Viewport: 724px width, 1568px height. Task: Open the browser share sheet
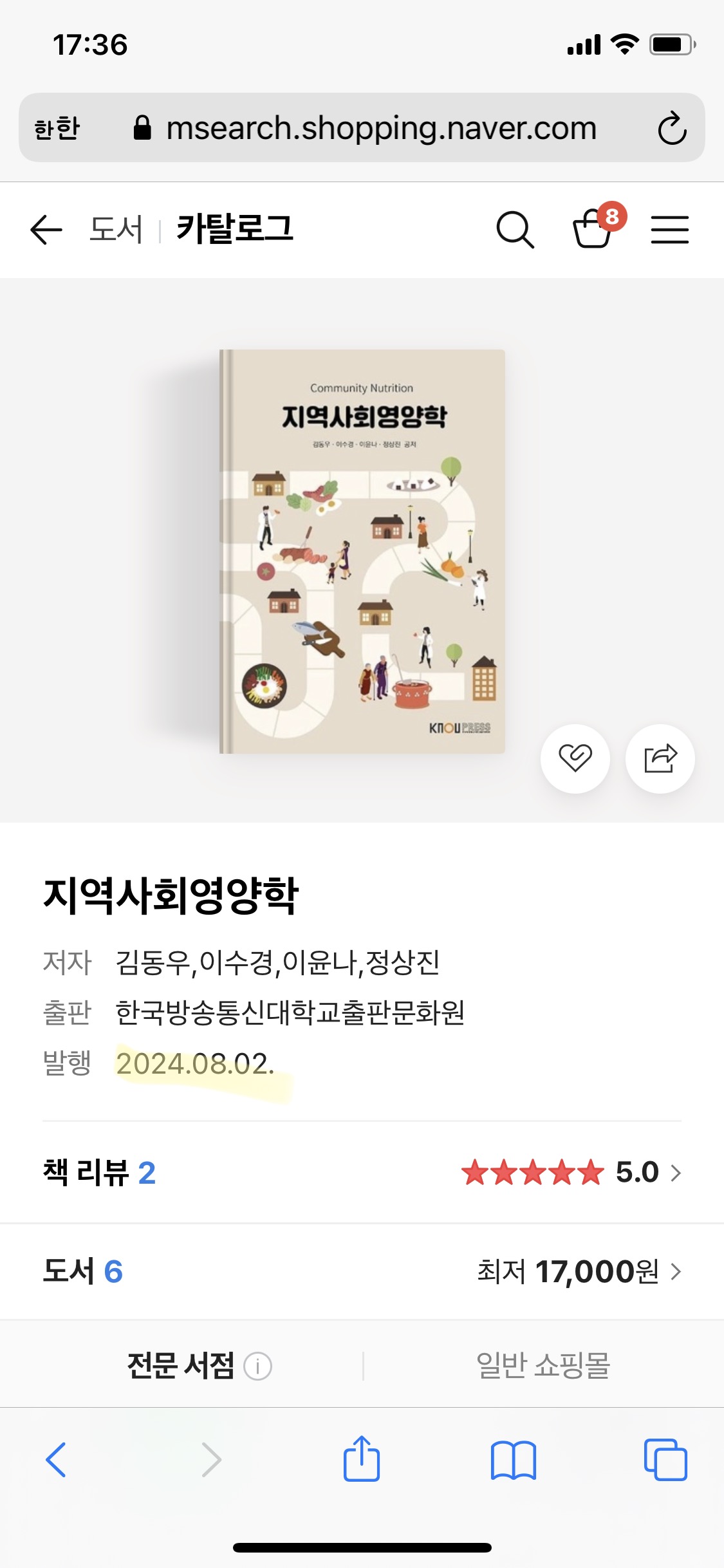[362, 1459]
